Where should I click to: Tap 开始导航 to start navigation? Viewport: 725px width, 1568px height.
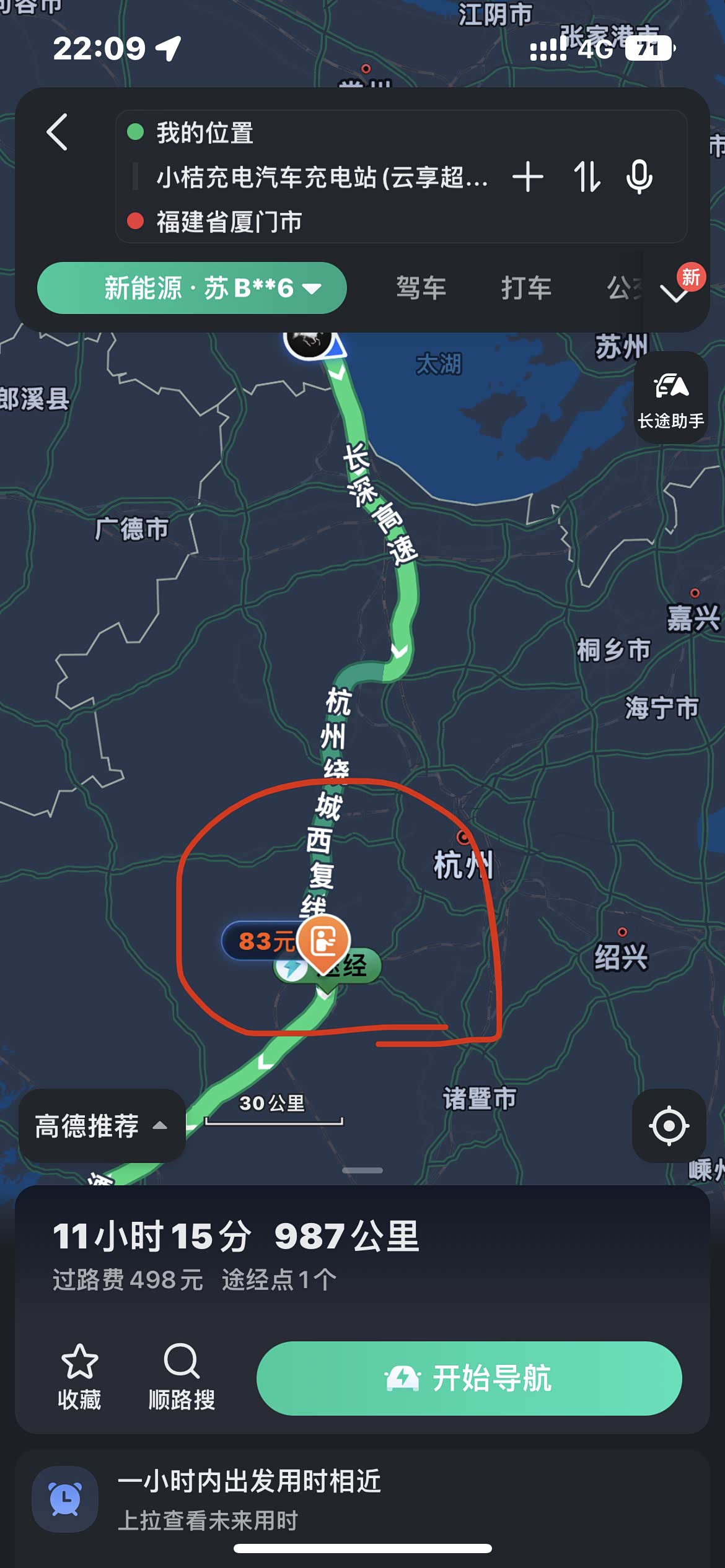(469, 1378)
